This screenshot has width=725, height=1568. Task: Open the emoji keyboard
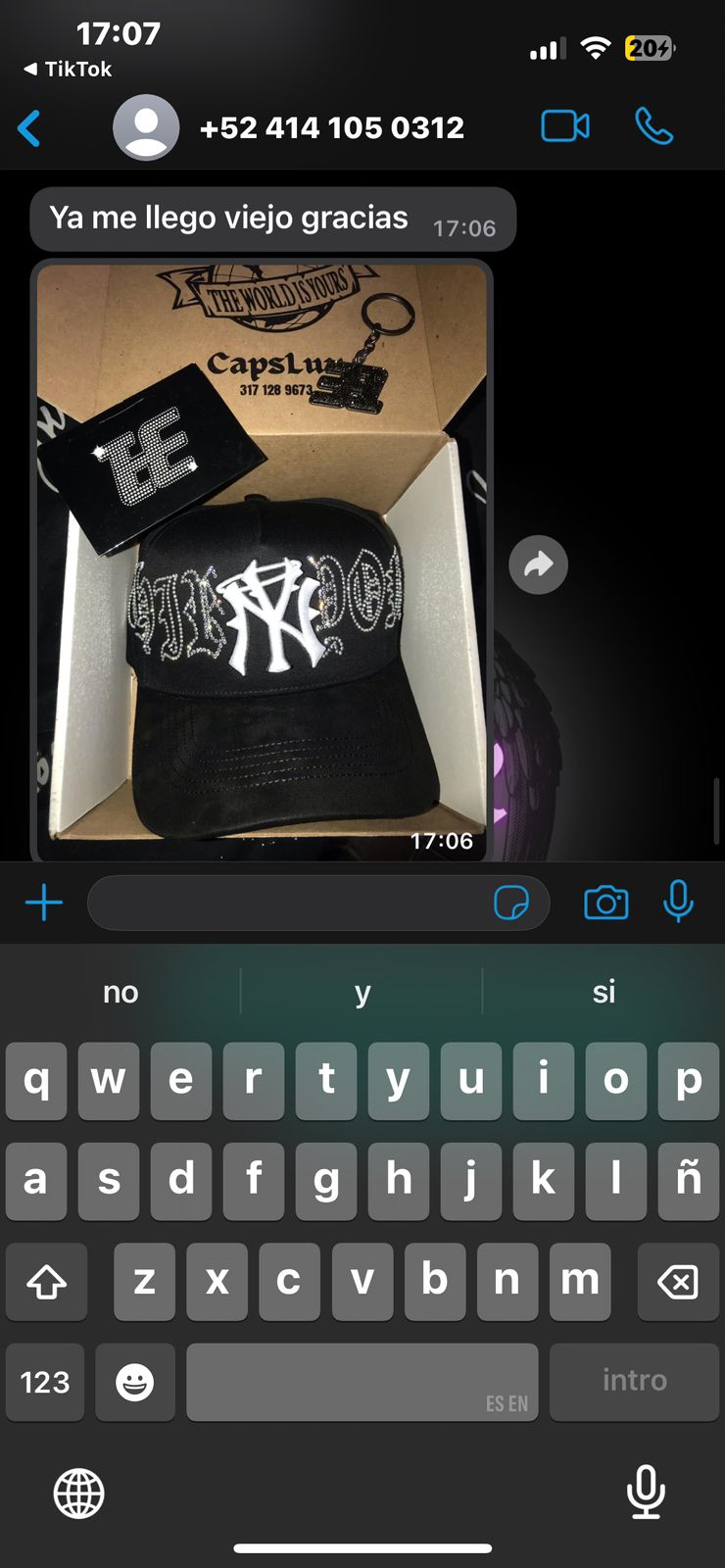134,1382
